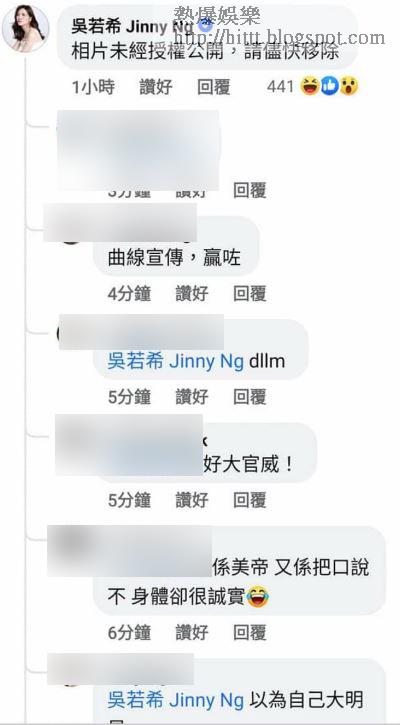Reply to the comment 曲線宣傳，贏咗
The image size is (400, 725).
pyautogui.click(x=250, y=294)
